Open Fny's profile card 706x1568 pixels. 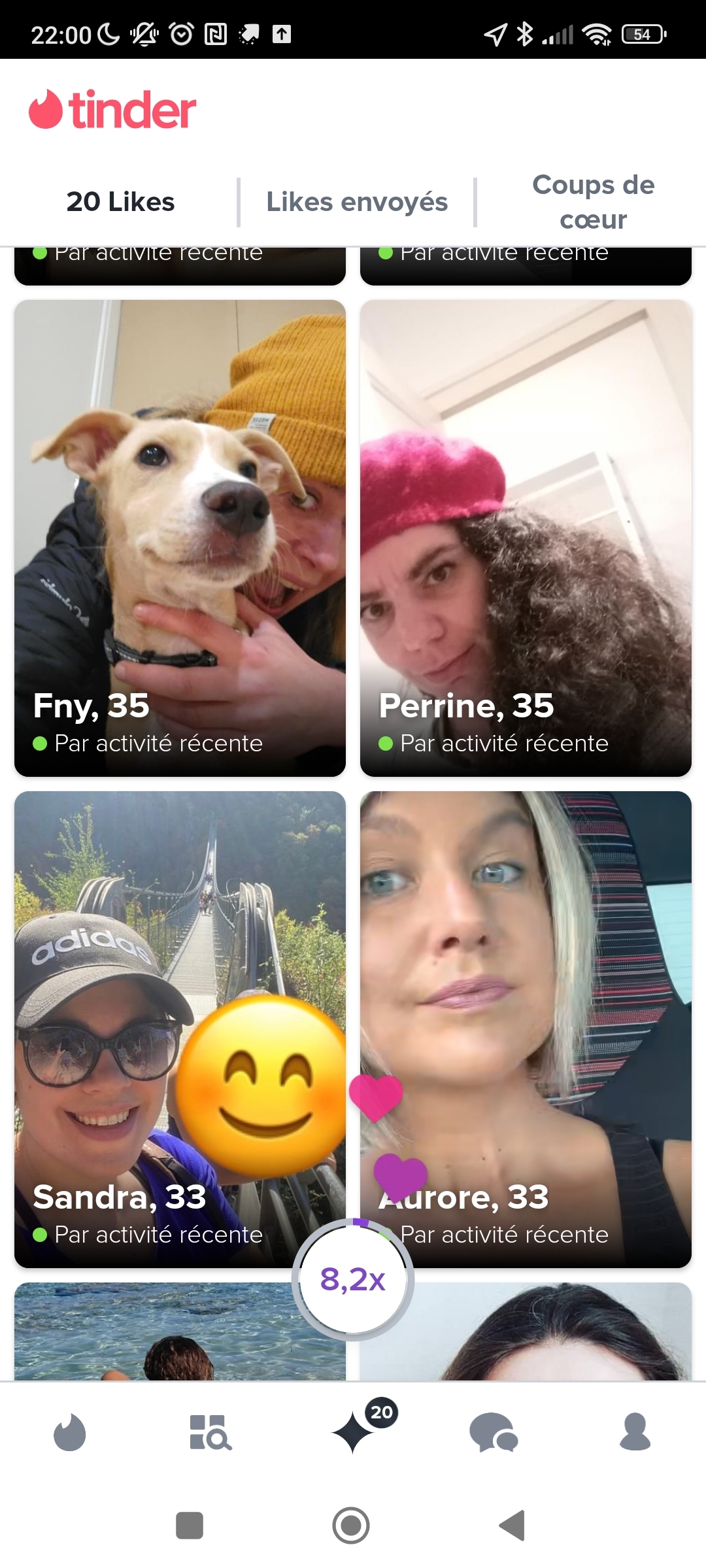tap(180, 537)
